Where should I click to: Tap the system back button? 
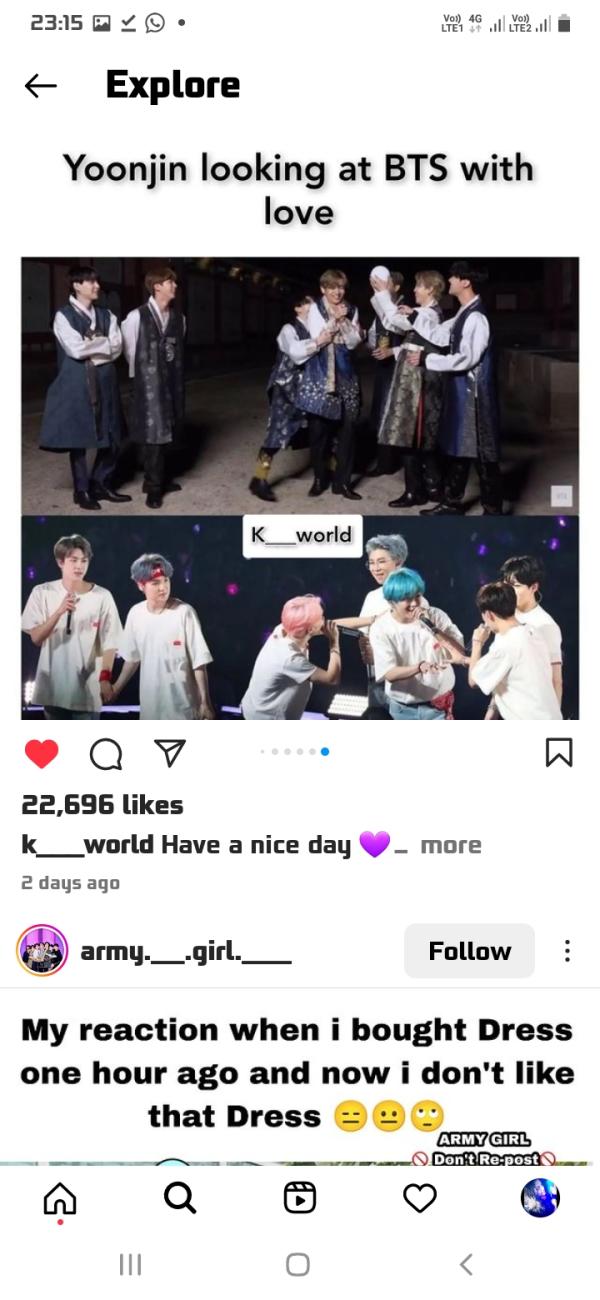[465, 1264]
